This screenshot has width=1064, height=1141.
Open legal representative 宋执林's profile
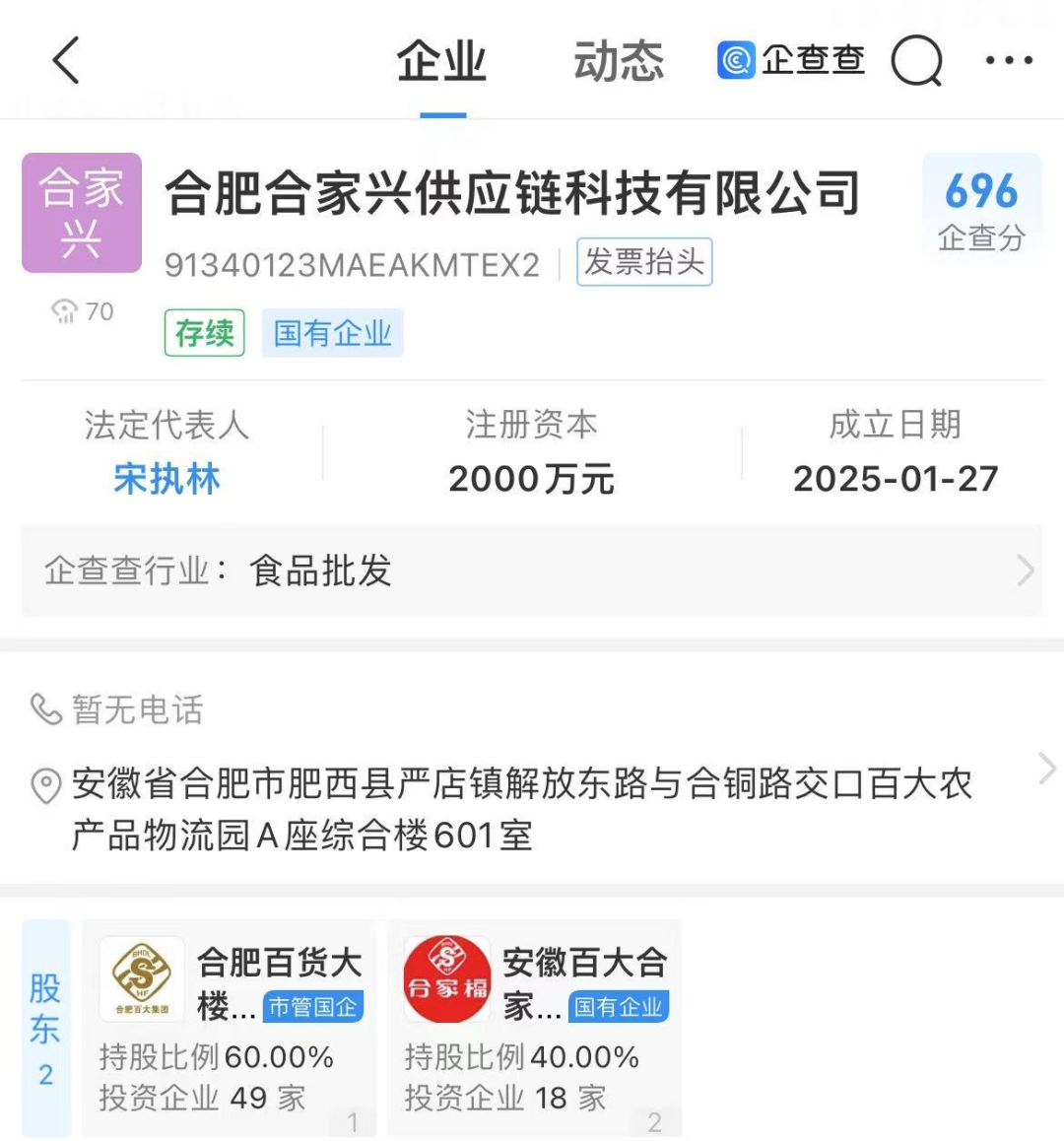pos(166,479)
